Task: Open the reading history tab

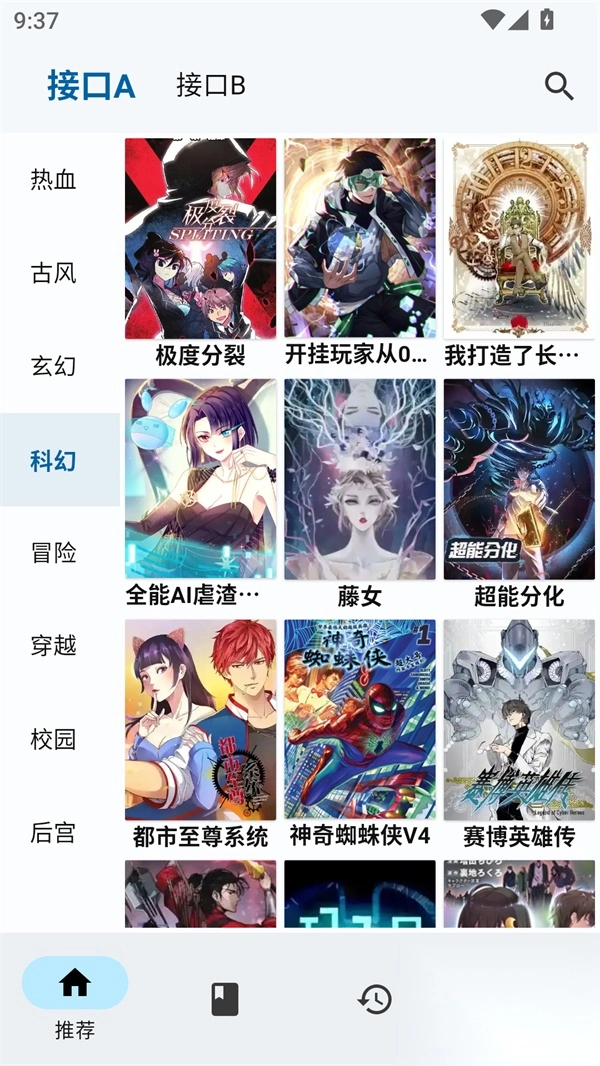Action: [x=375, y=999]
